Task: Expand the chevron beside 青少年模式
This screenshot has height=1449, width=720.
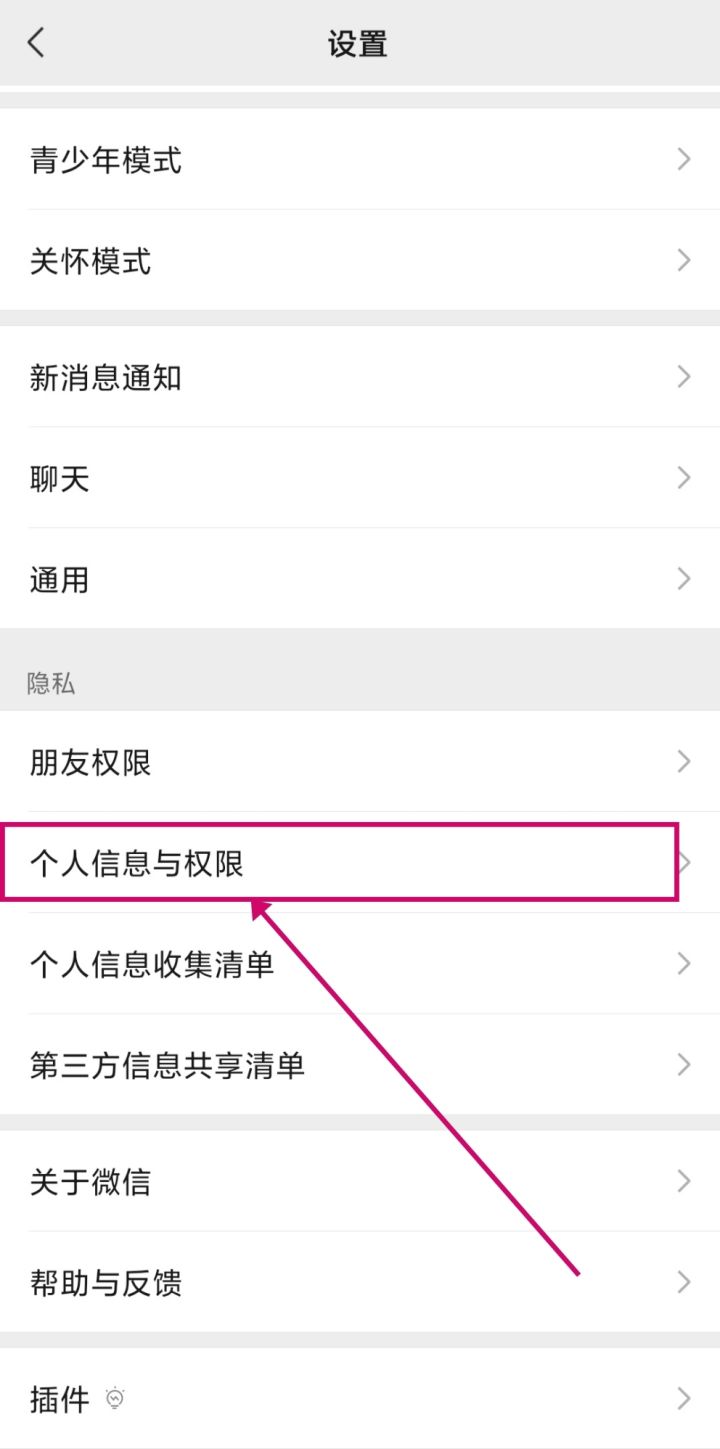Action: [684, 160]
